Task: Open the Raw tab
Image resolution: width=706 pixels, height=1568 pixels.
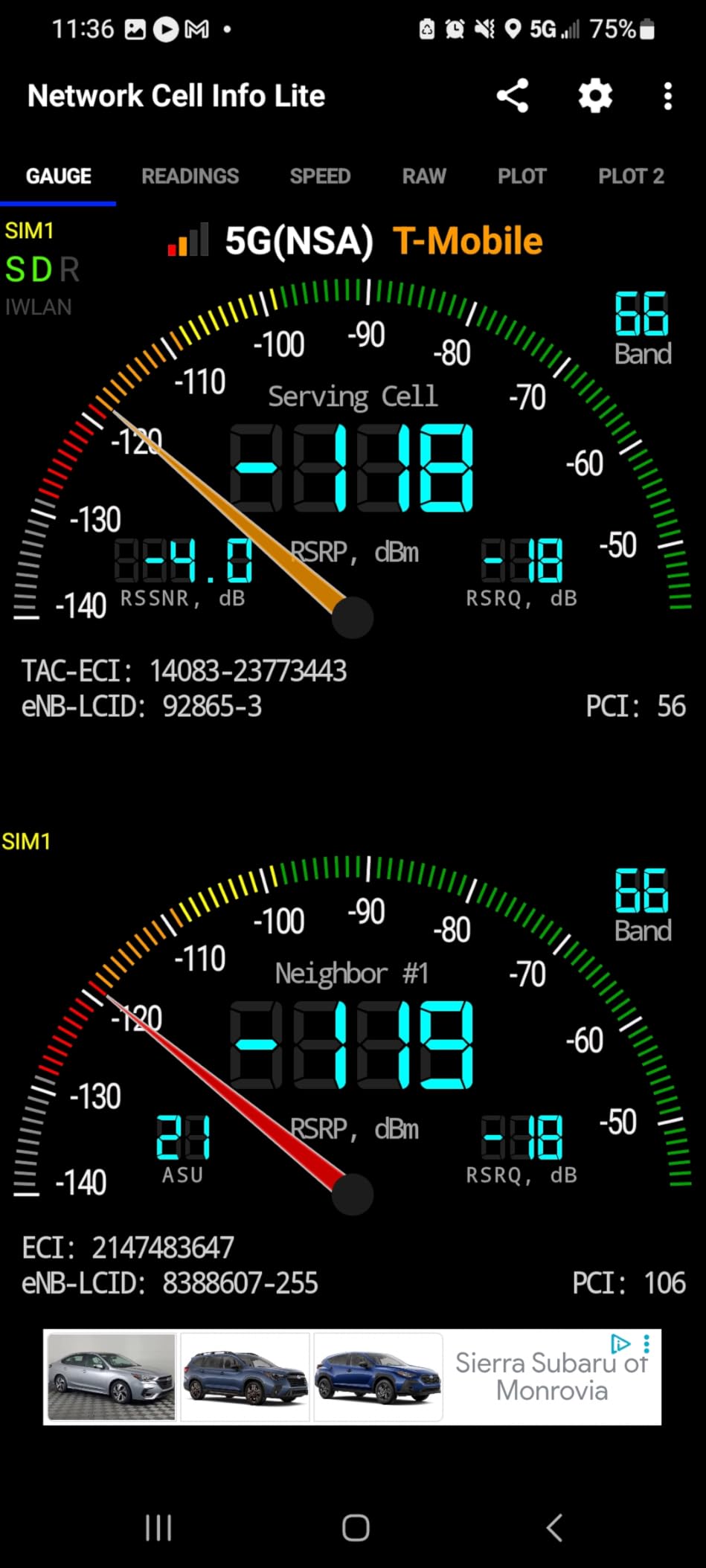Action: coord(424,176)
